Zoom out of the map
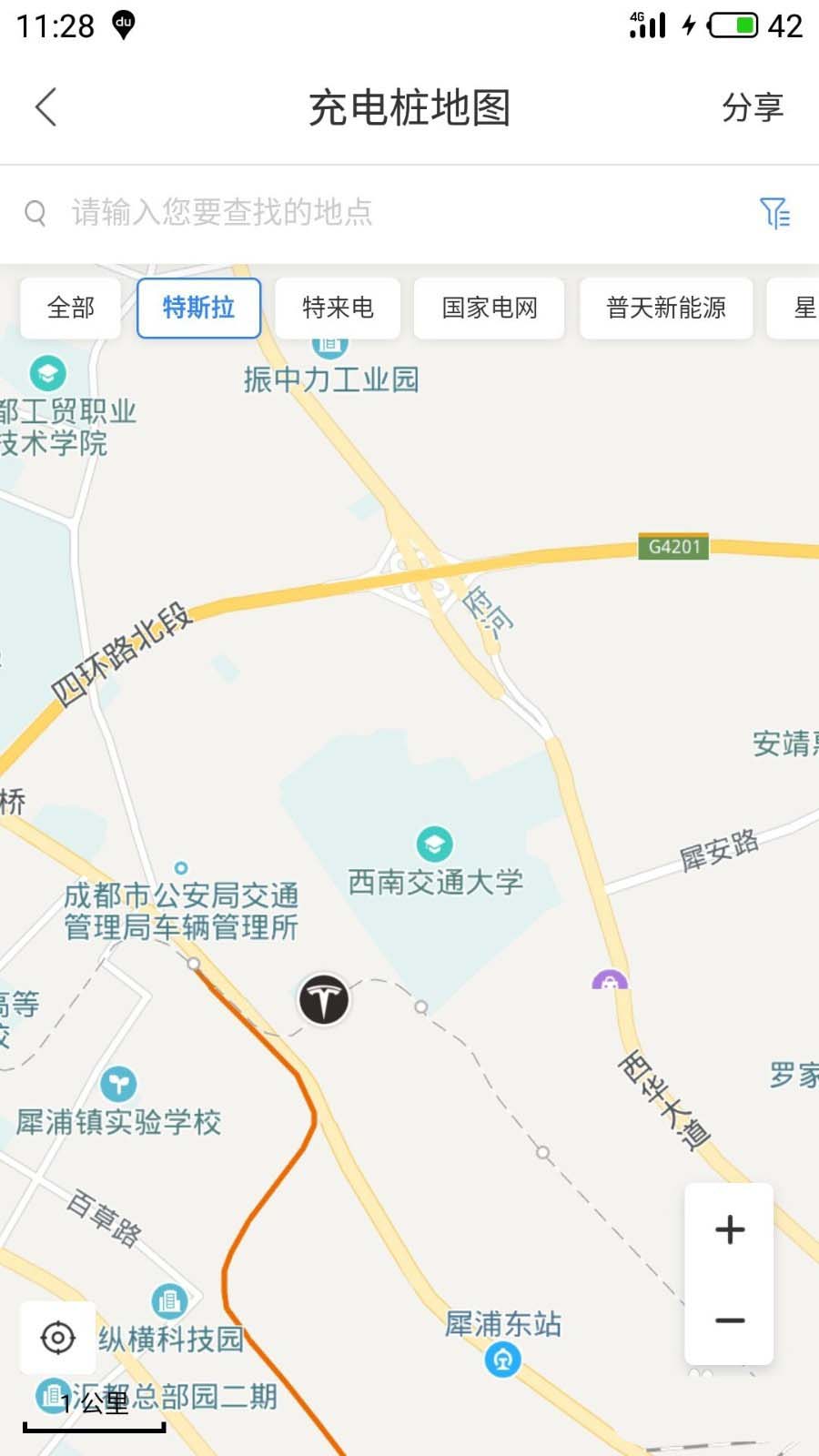Image resolution: width=819 pixels, height=1456 pixels. coord(729,1320)
